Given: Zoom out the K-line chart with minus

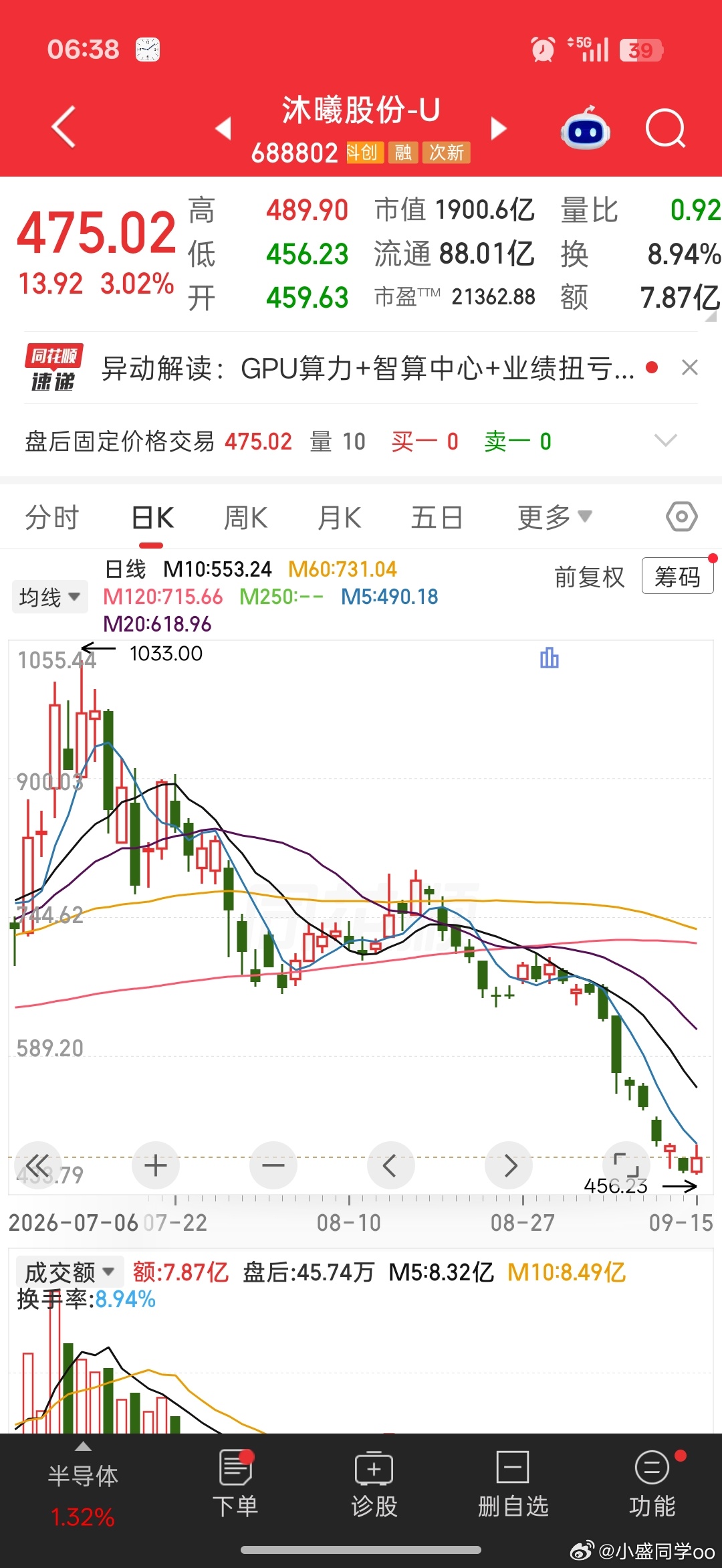Looking at the screenshot, I should click(x=273, y=1165).
